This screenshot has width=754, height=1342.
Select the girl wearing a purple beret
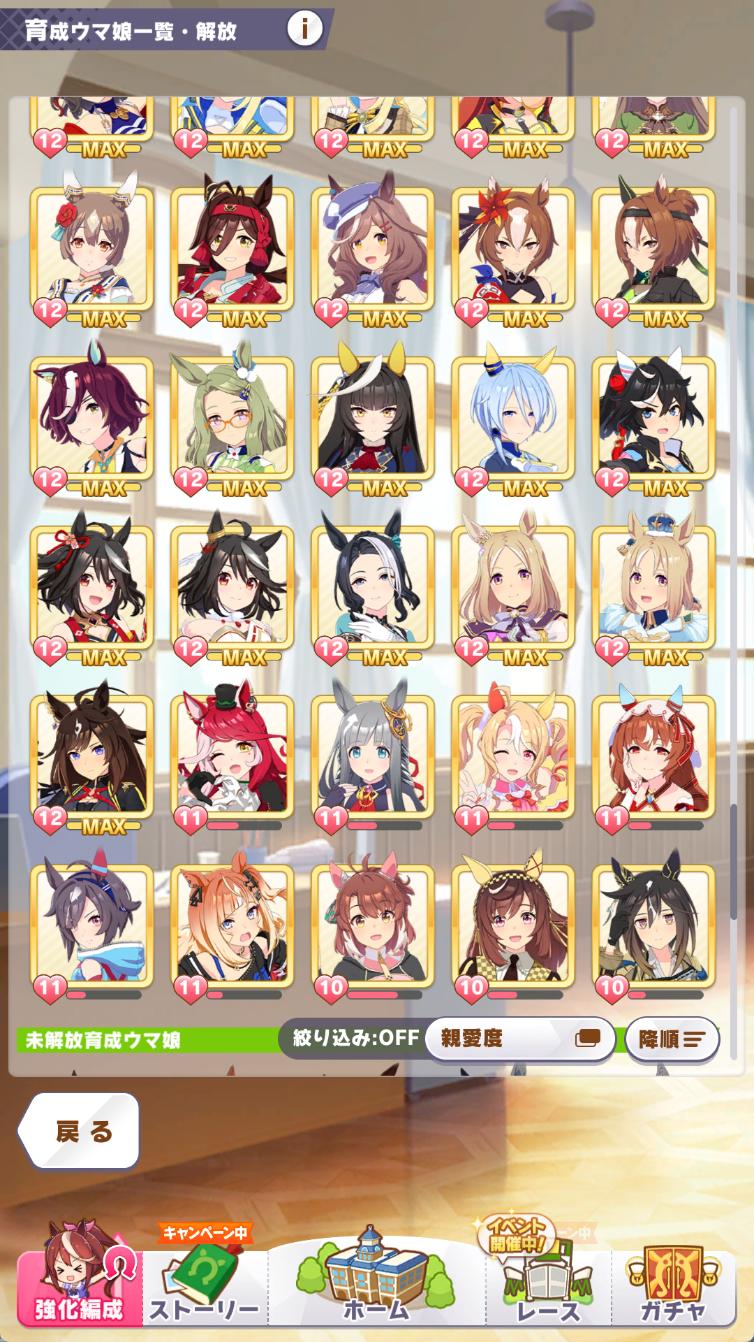coord(373,249)
